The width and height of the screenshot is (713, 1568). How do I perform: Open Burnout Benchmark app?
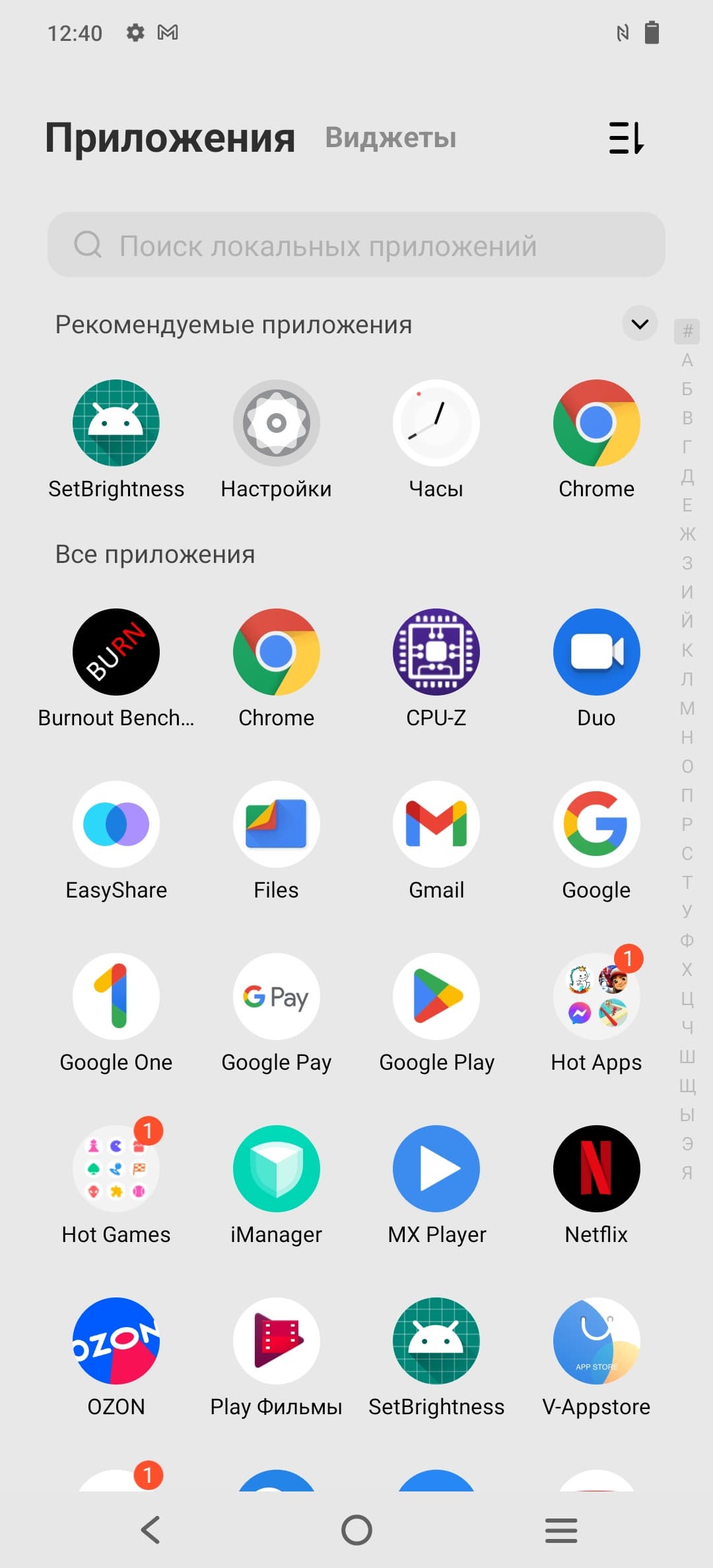(116, 652)
